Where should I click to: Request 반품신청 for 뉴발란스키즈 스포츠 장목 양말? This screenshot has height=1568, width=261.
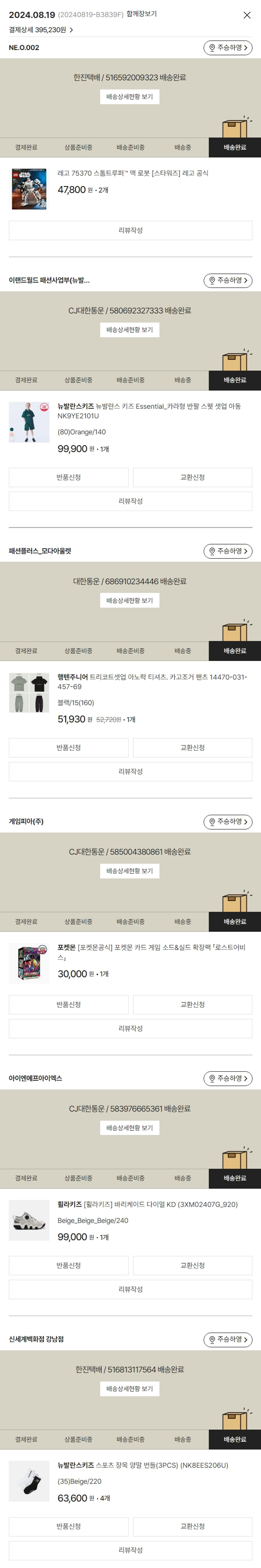pyautogui.click(x=68, y=1526)
